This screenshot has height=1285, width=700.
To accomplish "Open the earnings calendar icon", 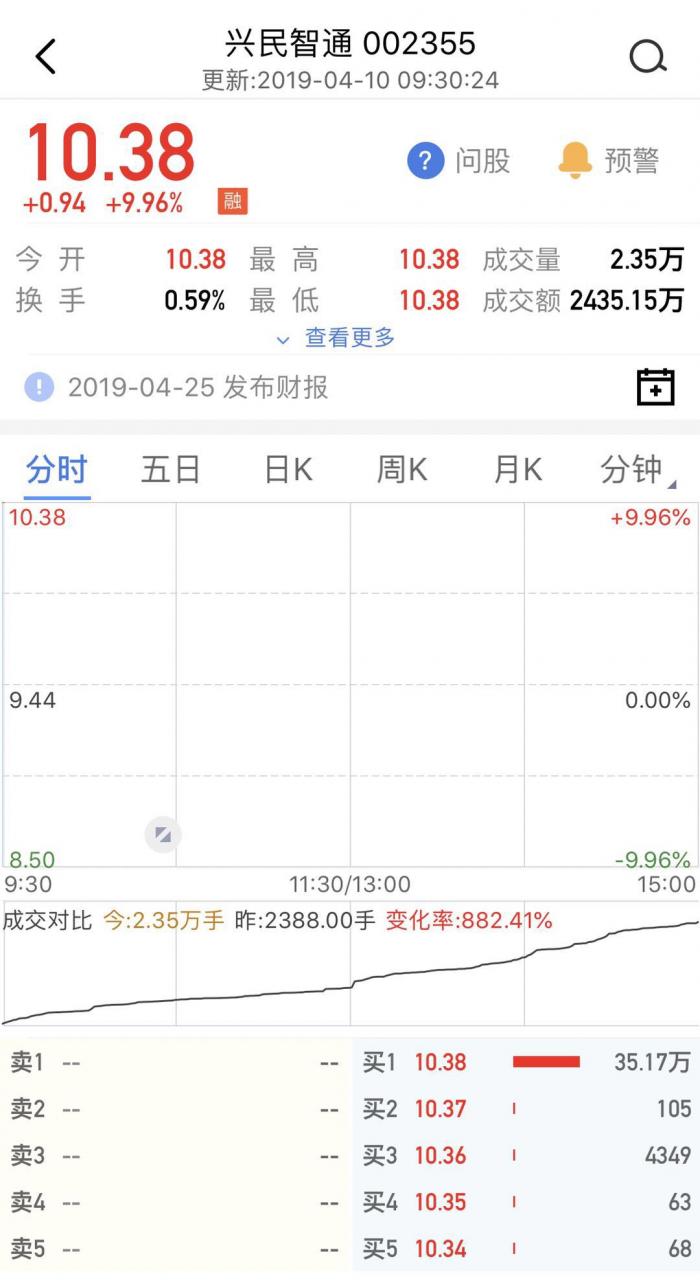I will click(x=656, y=387).
